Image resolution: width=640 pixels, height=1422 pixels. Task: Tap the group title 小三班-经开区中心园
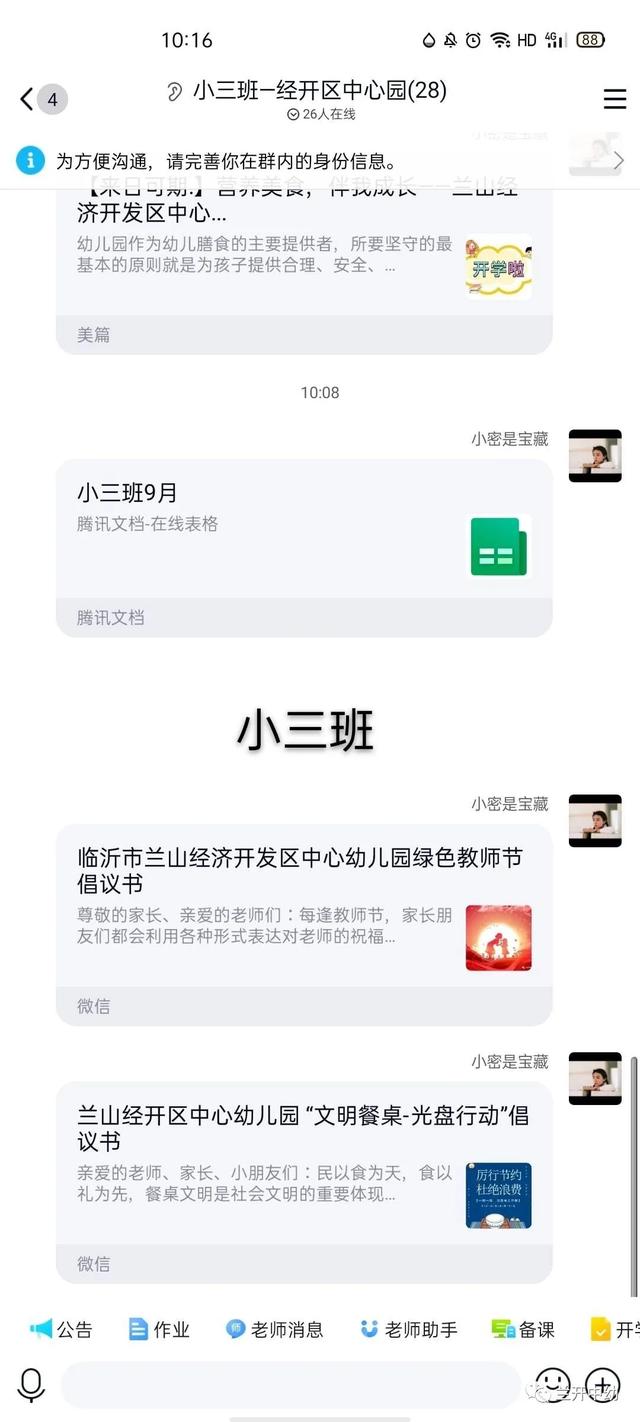(x=318, y=91)
